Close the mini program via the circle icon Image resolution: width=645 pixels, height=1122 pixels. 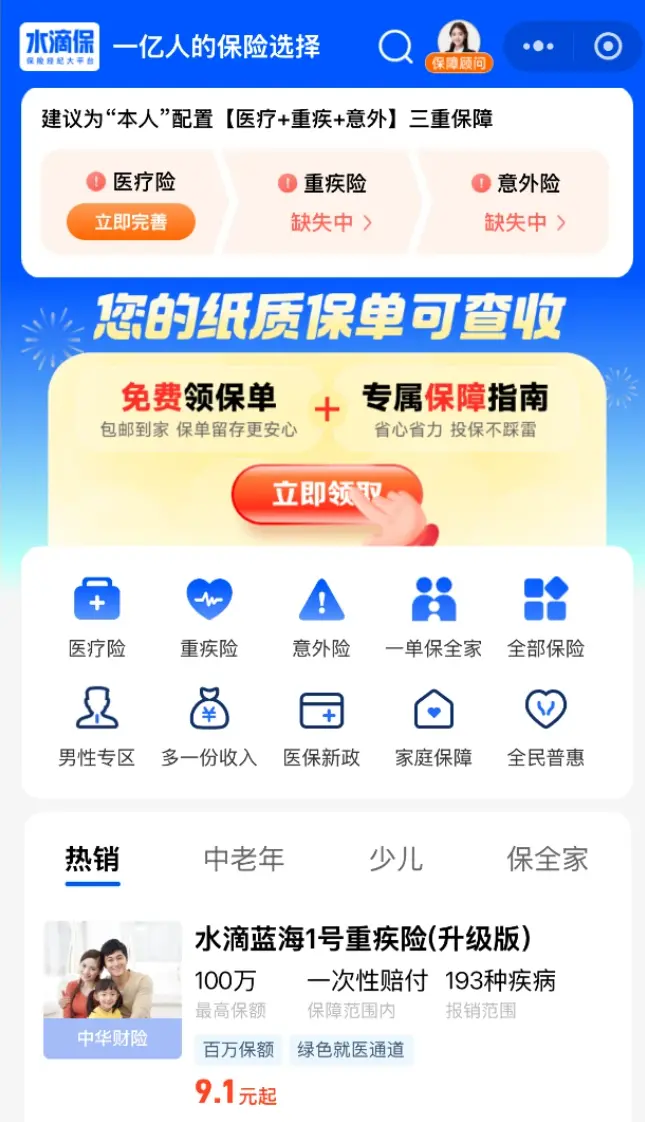click(607, 47)
